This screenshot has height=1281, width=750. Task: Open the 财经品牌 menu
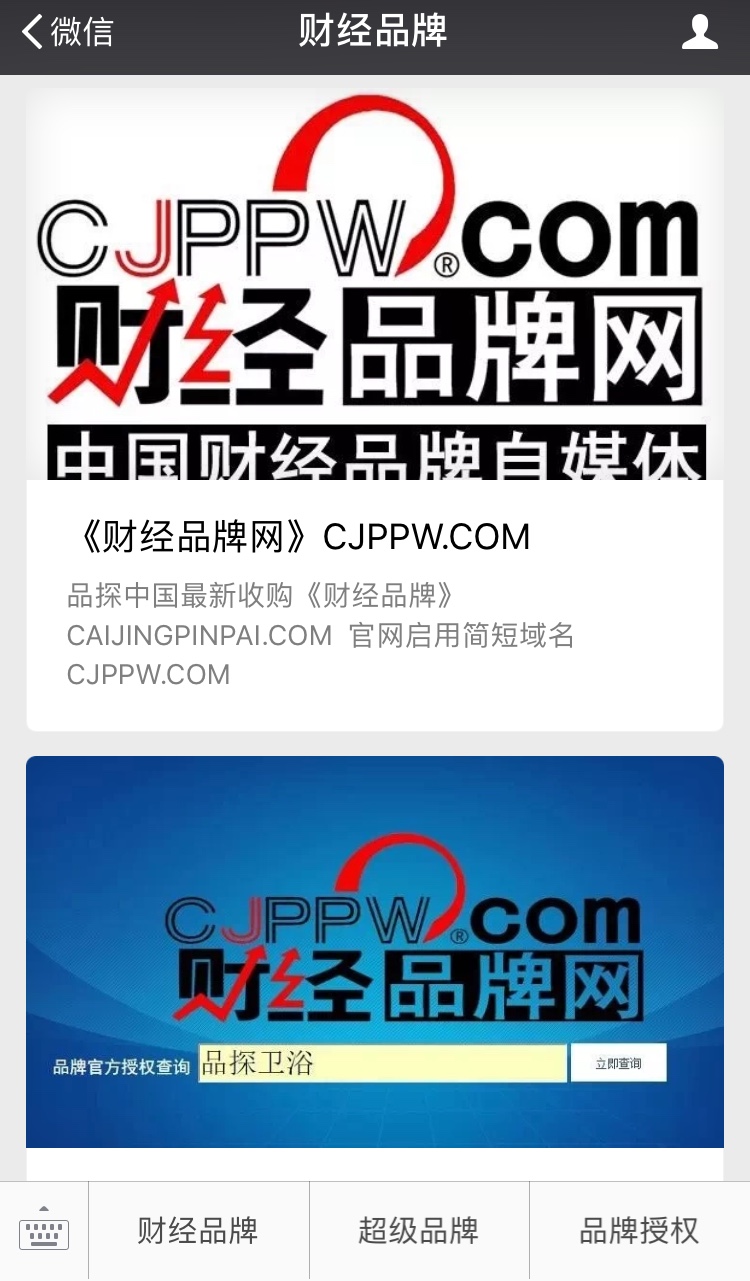coord(198,1231)
